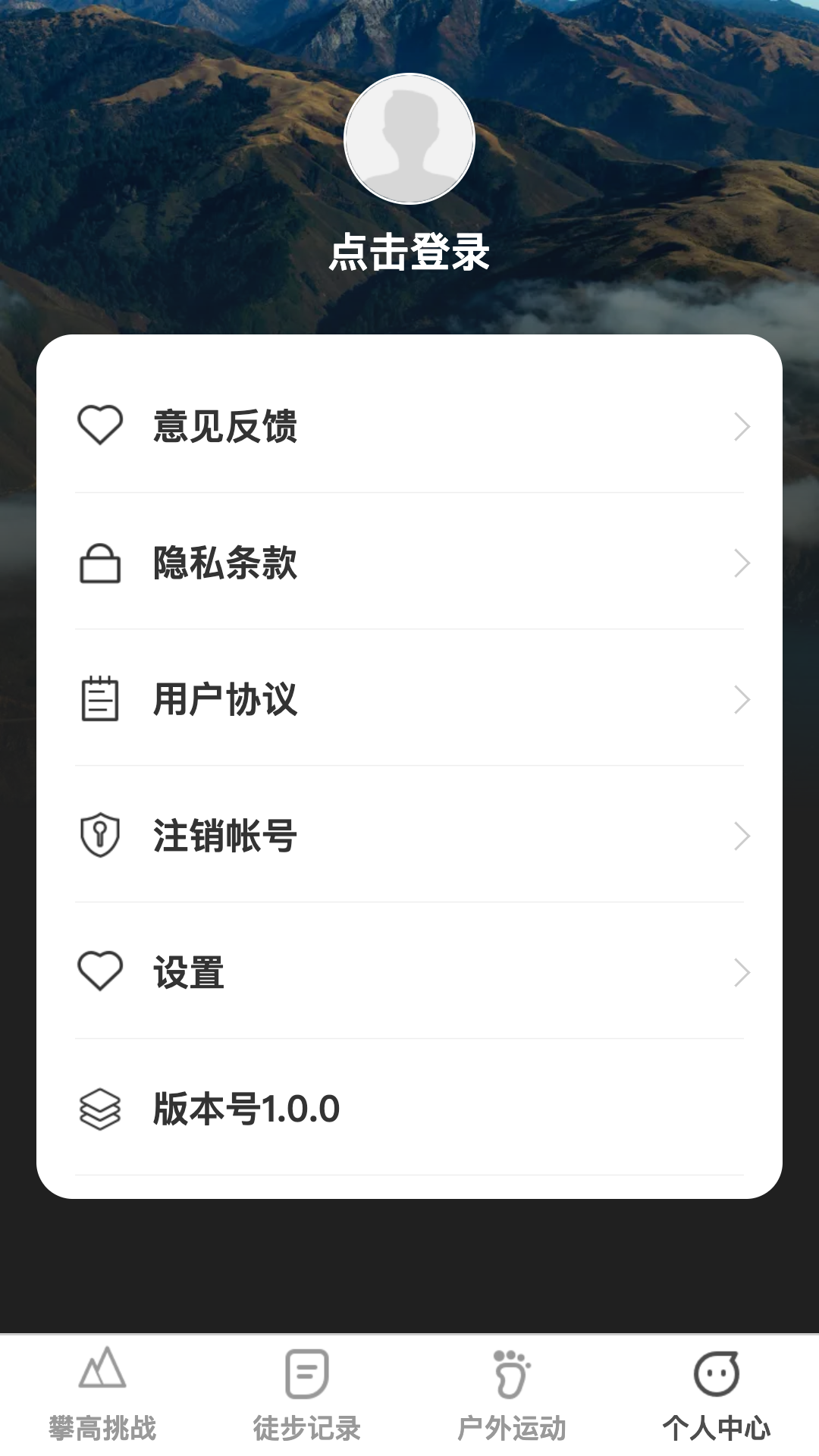
Task: Switch to the 徒步记录 tab
Action: coord(306,1410)
